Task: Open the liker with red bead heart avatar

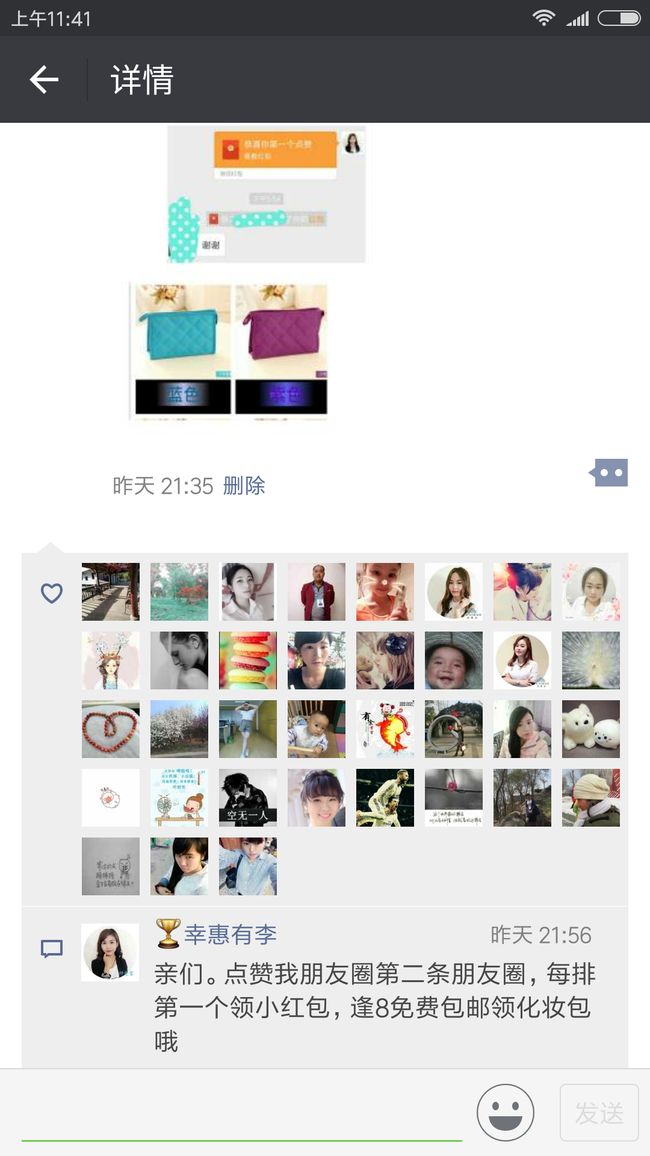Action: [111, 729]
